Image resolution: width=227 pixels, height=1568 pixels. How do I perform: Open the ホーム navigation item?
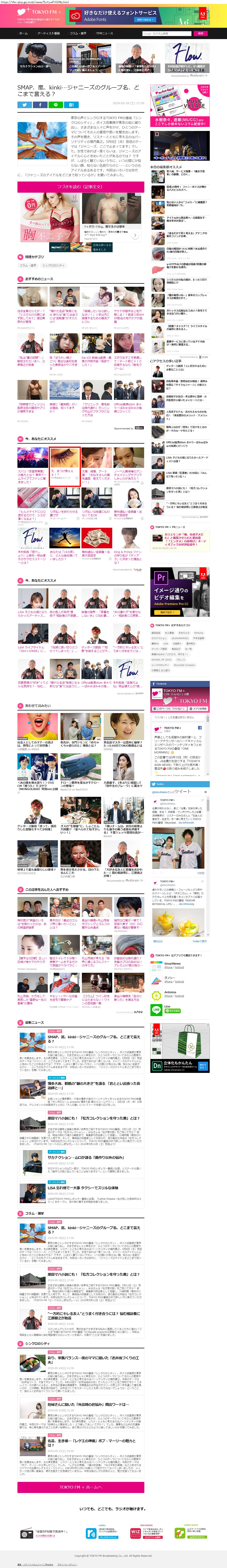[23, 34]
